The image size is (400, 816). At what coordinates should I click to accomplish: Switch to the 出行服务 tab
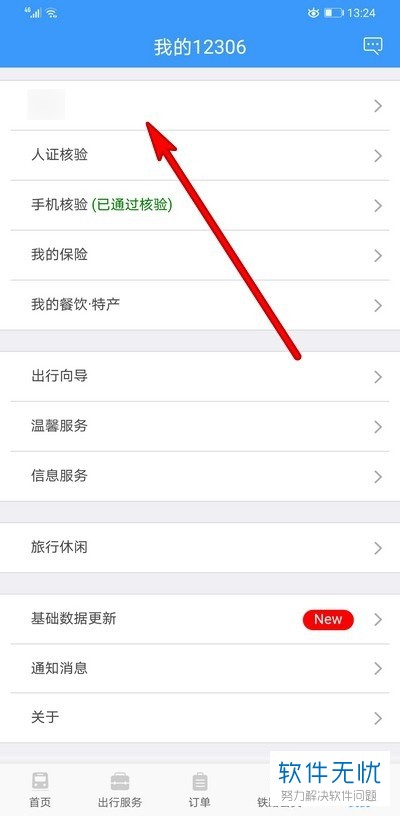point(120,789)
